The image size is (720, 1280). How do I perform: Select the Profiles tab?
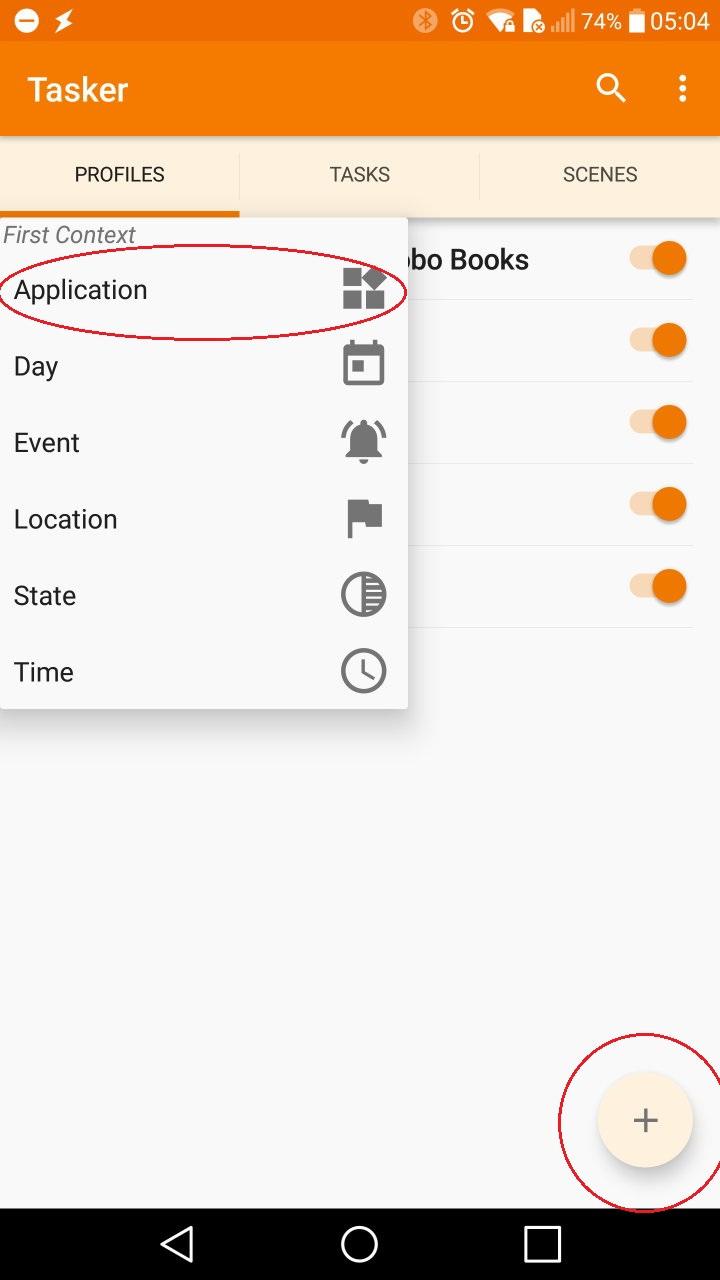pos(119,174)
